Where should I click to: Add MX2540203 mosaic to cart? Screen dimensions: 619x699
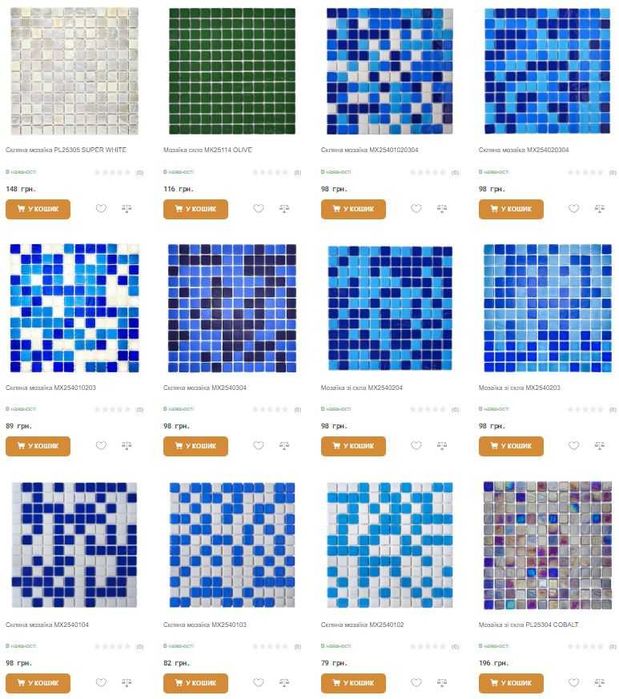click(510, 446)
